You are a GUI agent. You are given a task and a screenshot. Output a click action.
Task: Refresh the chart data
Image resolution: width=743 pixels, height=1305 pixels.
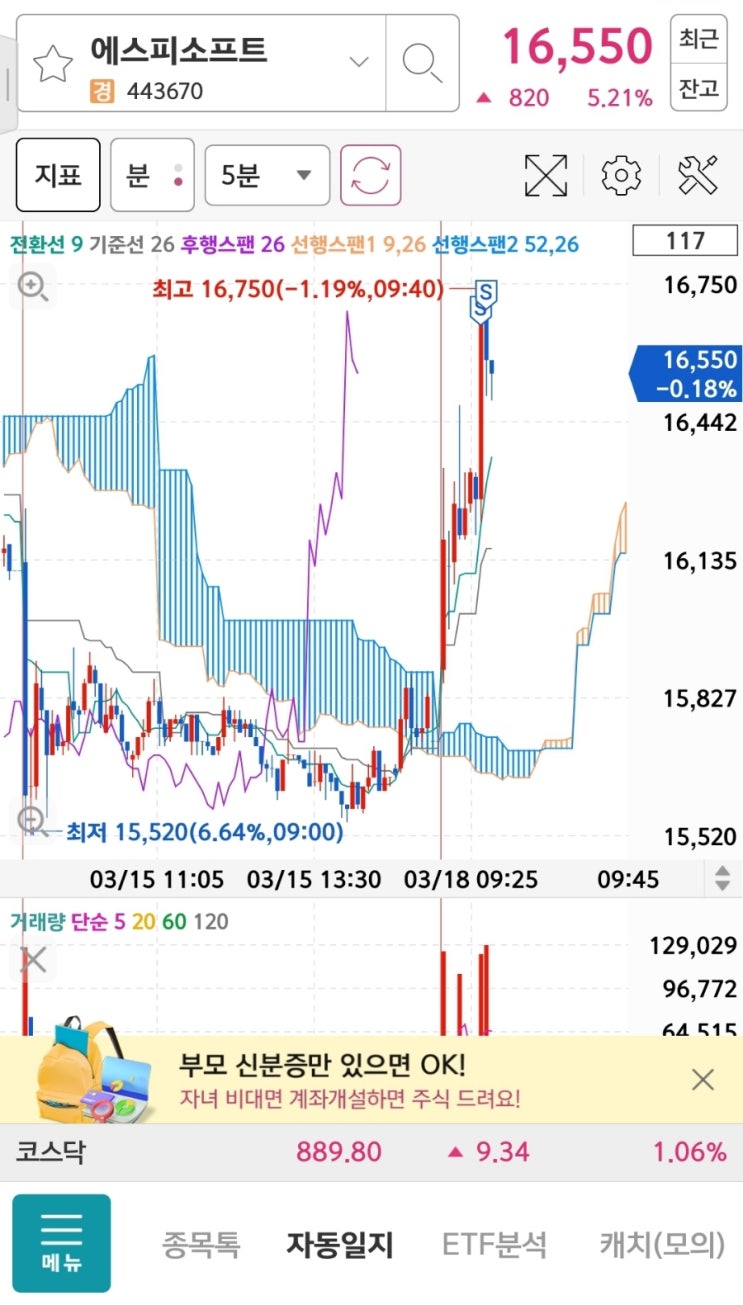point(370,176)
